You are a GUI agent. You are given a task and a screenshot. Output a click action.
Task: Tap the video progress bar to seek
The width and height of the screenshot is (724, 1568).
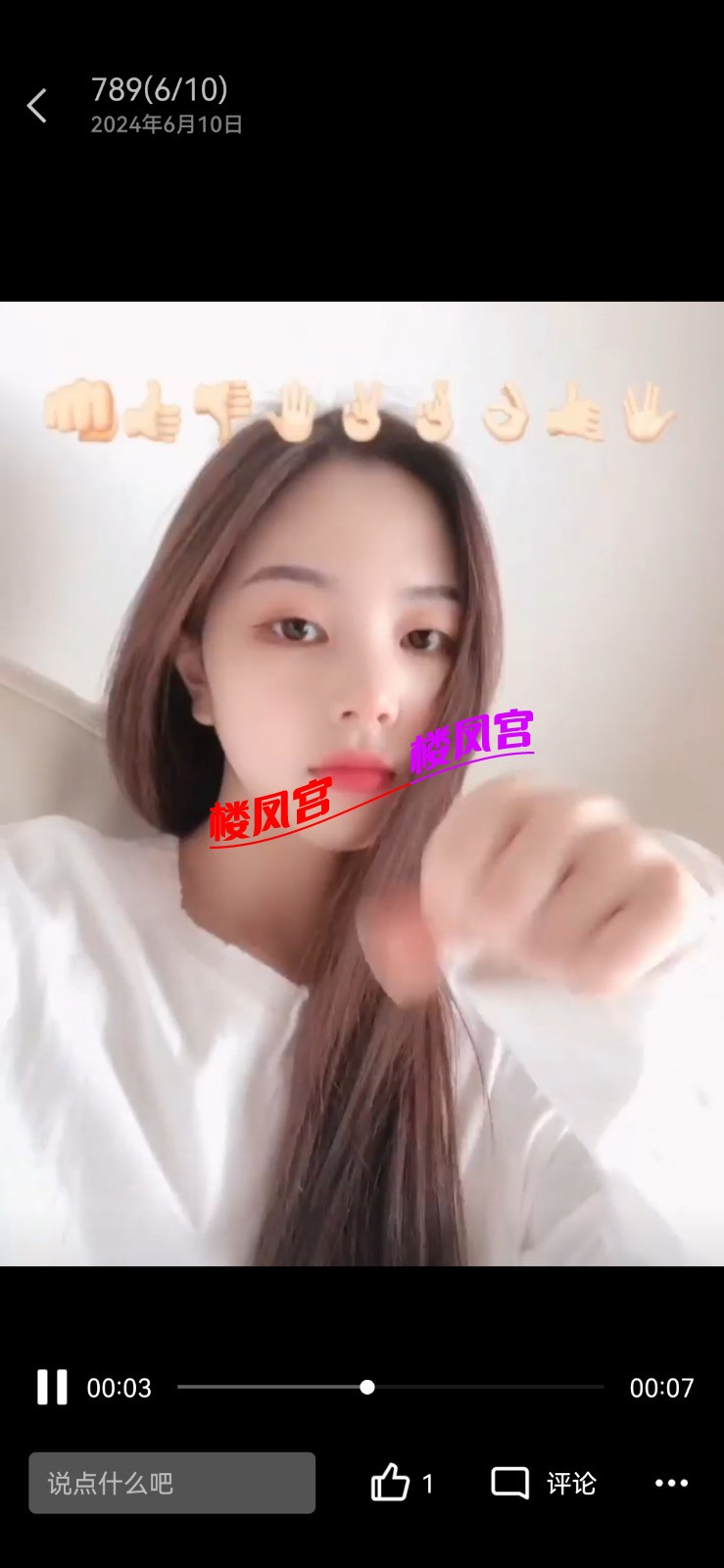click(x=390, y=1387)
